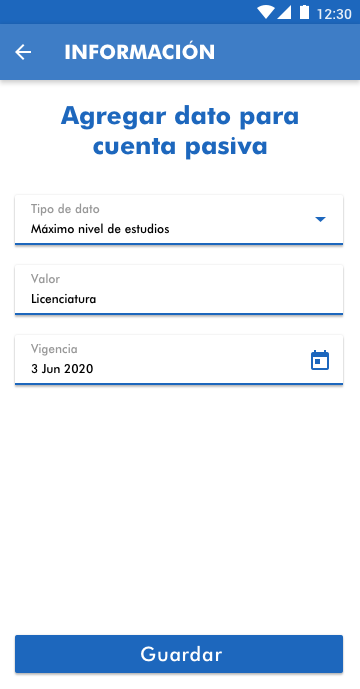Expand the Tipo de dato dropdown
This screenshot has width=360, height=689.
[179, 219]
